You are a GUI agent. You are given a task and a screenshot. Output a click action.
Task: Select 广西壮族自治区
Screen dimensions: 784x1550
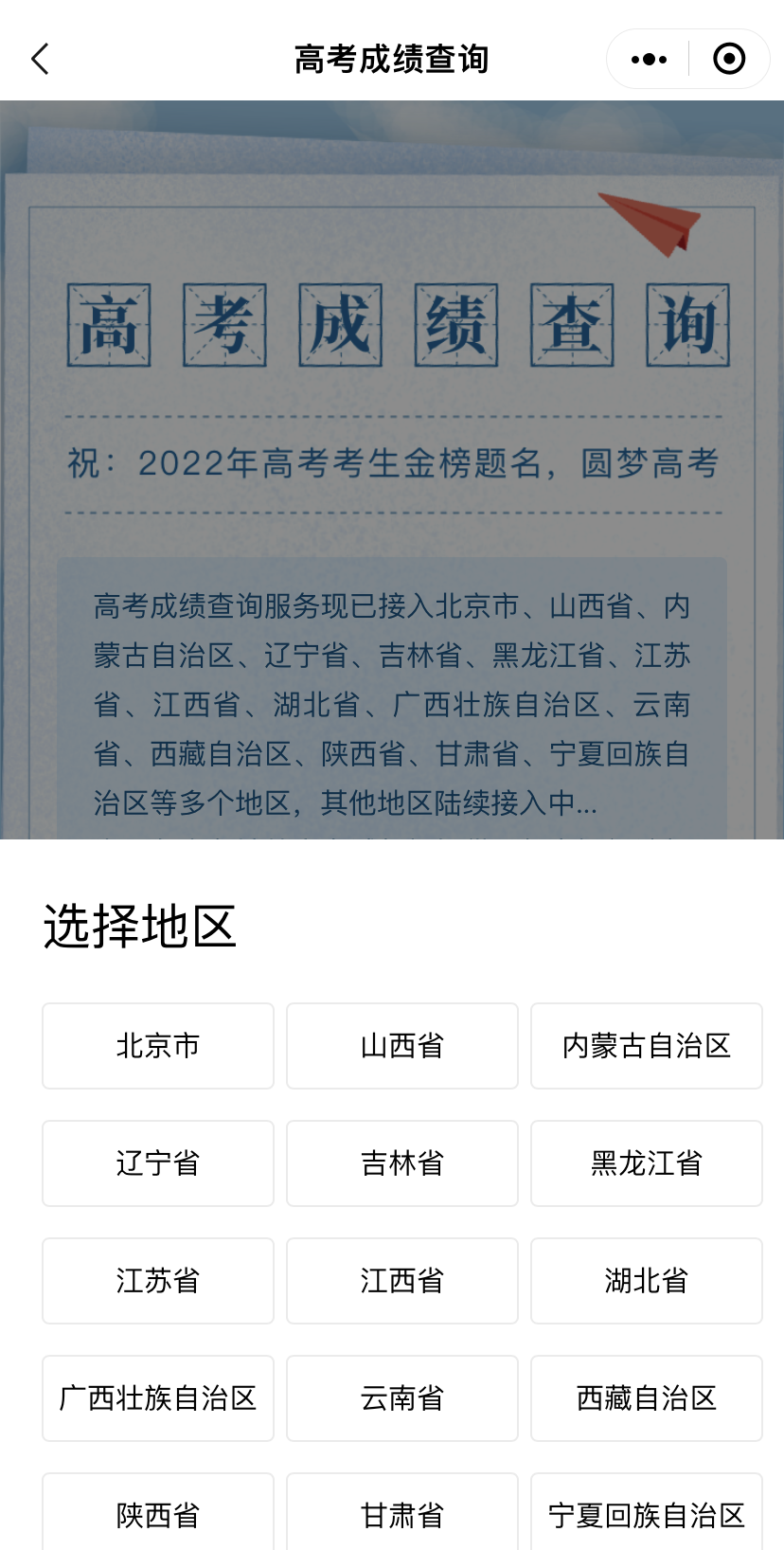click(158, 1398)
